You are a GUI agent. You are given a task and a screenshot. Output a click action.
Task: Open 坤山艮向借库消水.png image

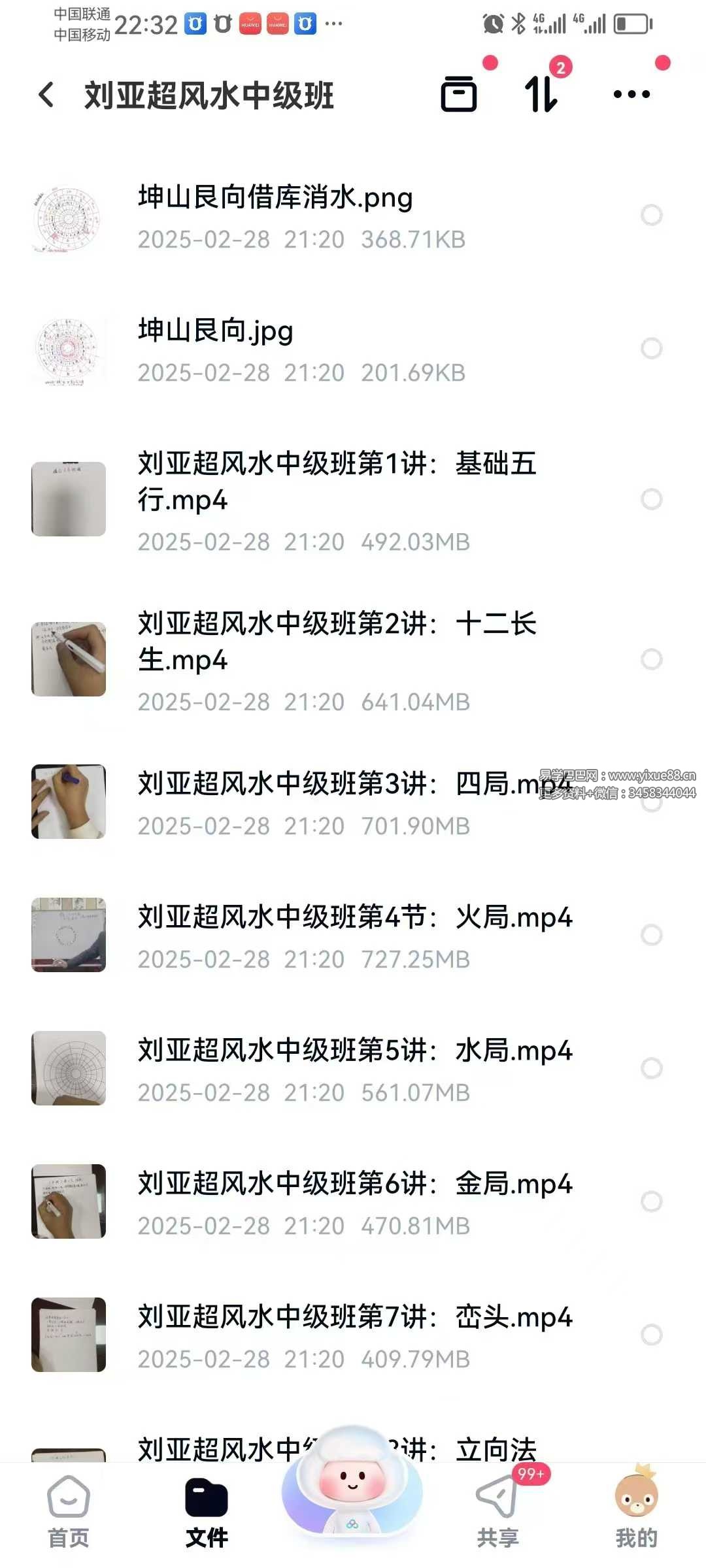(x=275, y=199)
